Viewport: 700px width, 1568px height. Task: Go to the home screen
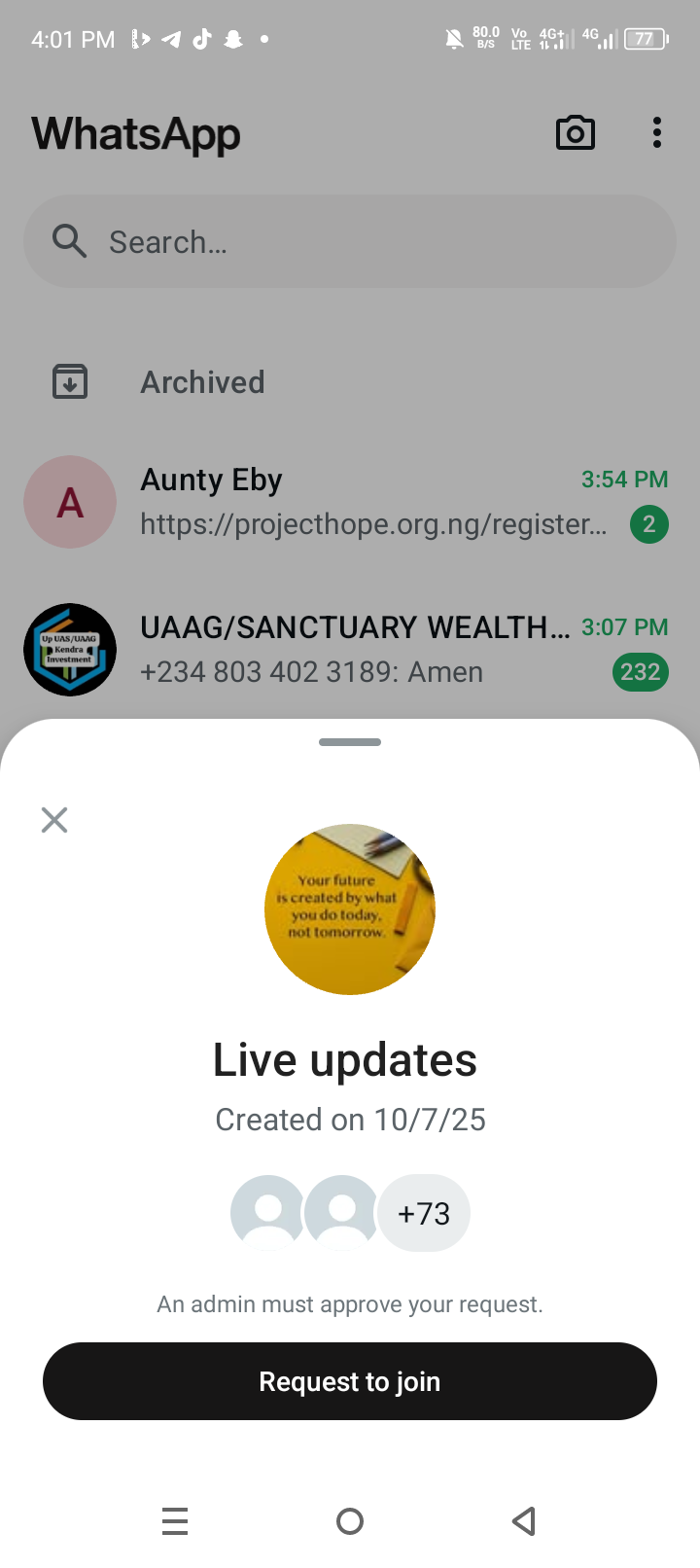(350, 1520)
